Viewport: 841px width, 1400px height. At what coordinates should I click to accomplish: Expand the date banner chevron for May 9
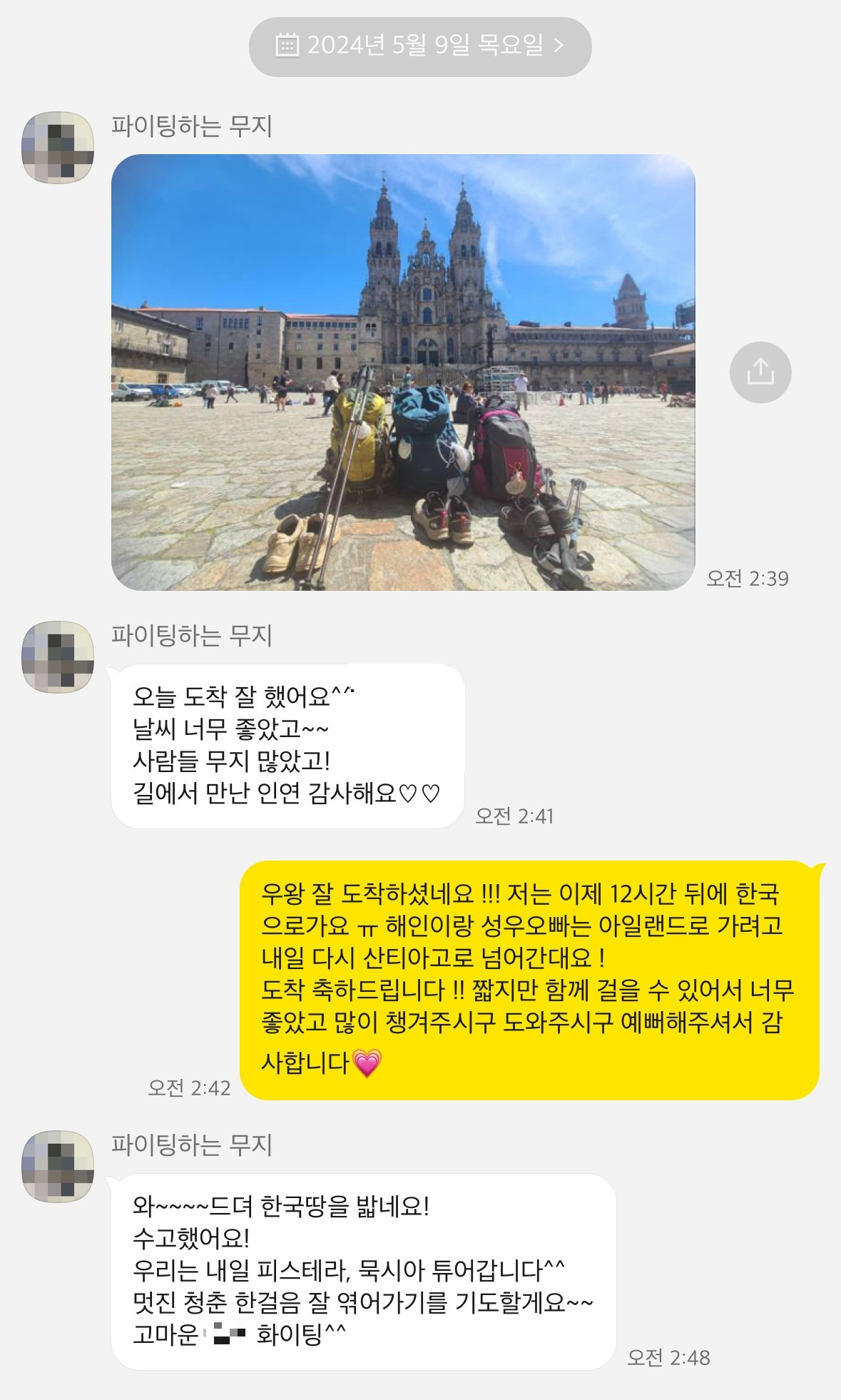(559, 46)
